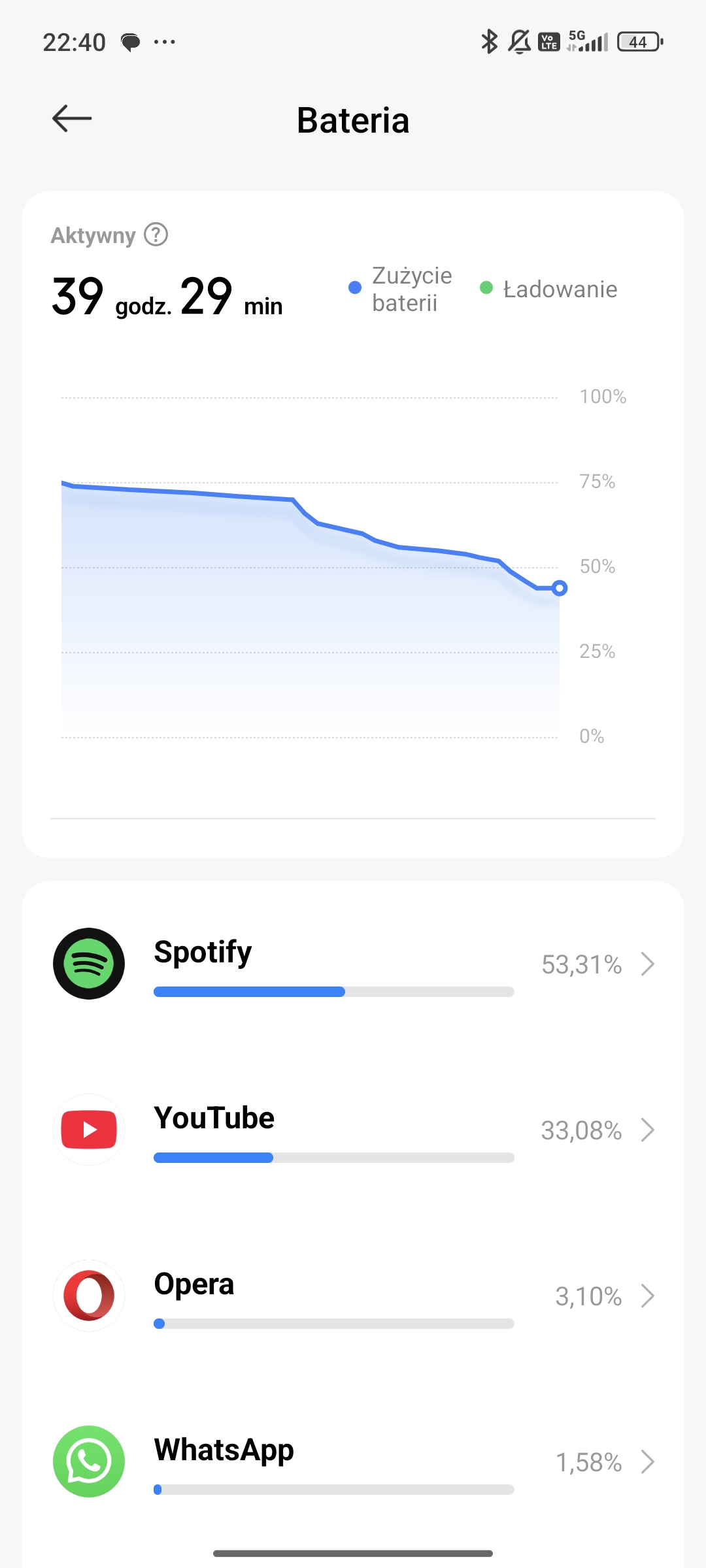The width and height of the screenshot is (706, 1568).
Task: Open Spotify battery usage details
Action: pos(353,964)
